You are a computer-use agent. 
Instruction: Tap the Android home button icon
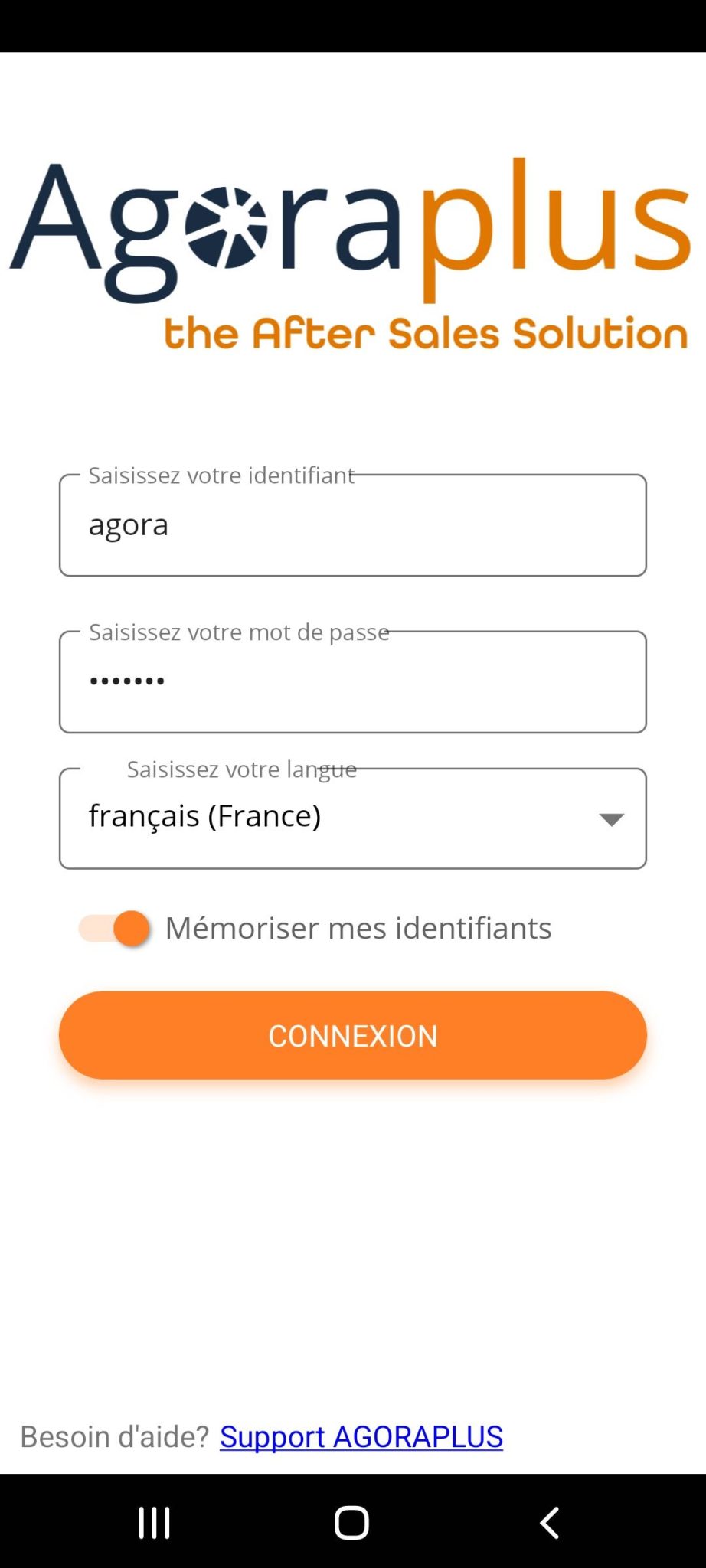(x=351, y=1522)
